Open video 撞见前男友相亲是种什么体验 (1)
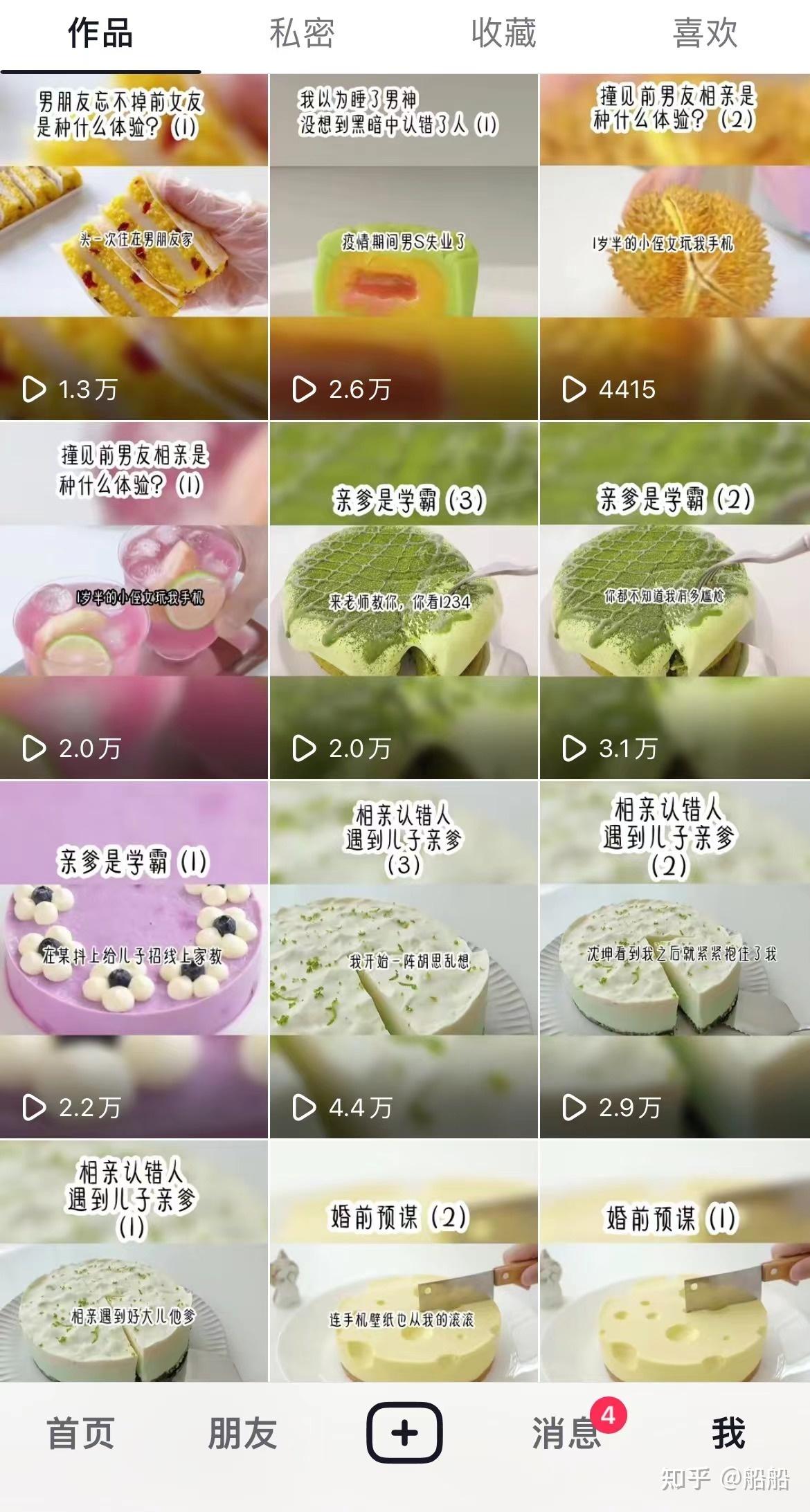 tap(134, 601)
